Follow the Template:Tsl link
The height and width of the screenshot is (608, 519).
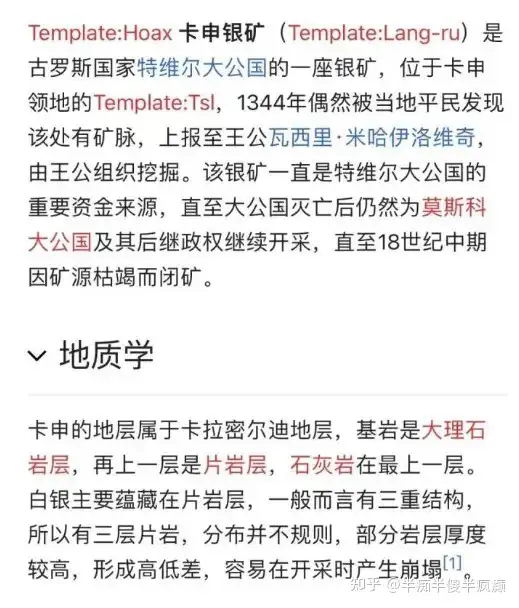[154, 103]
